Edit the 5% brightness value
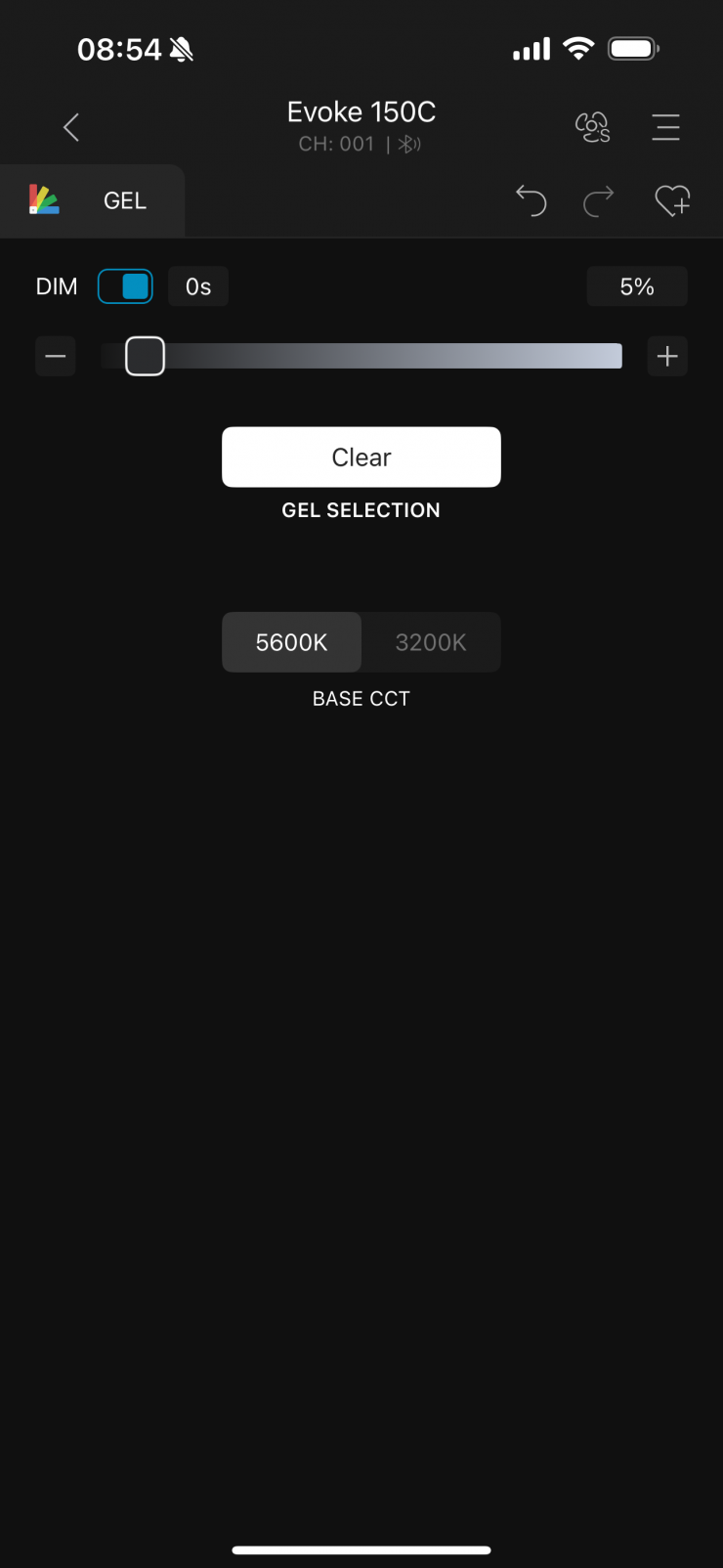Image resolution: width=723 pixels, height=1568 pixels. coord(637,286)
